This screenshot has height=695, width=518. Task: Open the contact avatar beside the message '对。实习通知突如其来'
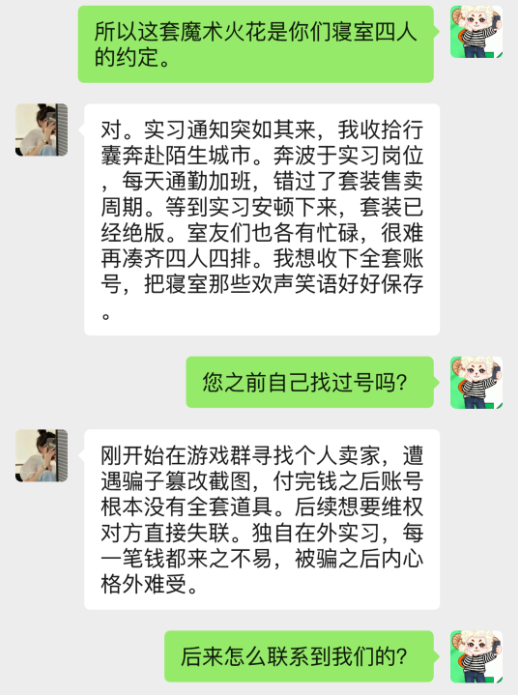pos(42,130)
